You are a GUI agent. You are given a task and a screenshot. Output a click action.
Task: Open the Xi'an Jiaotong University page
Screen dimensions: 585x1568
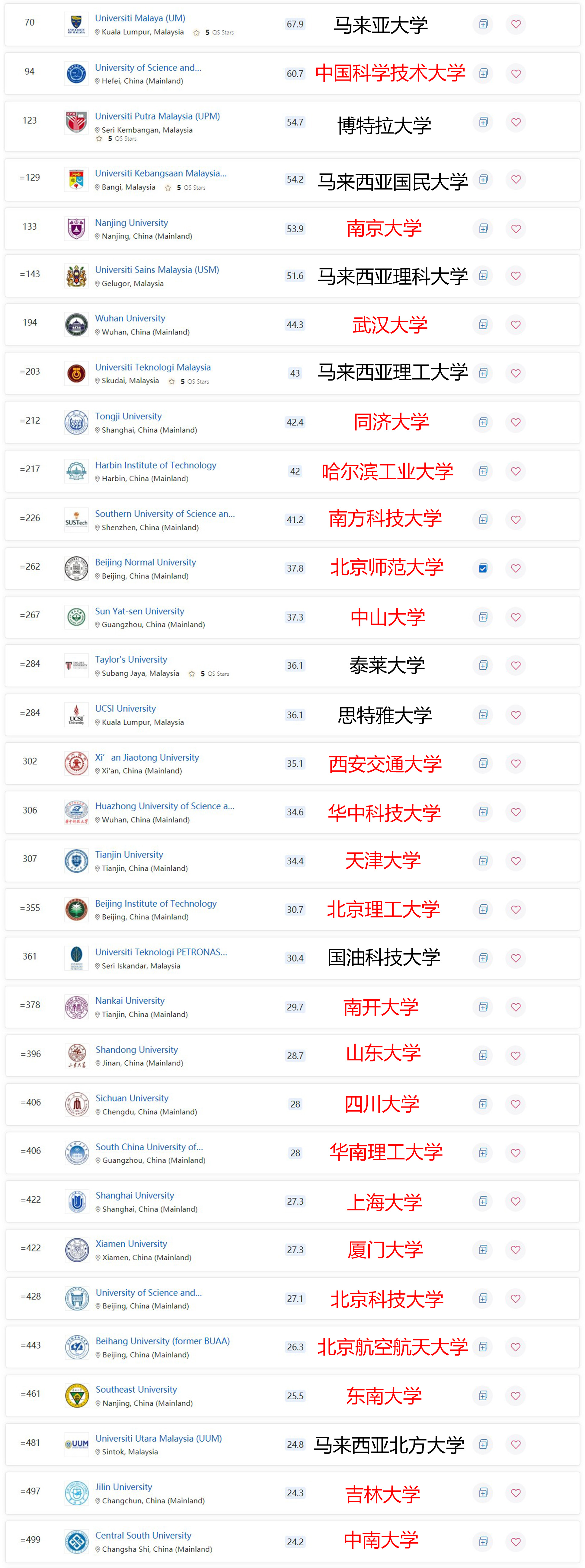(147, 757)
